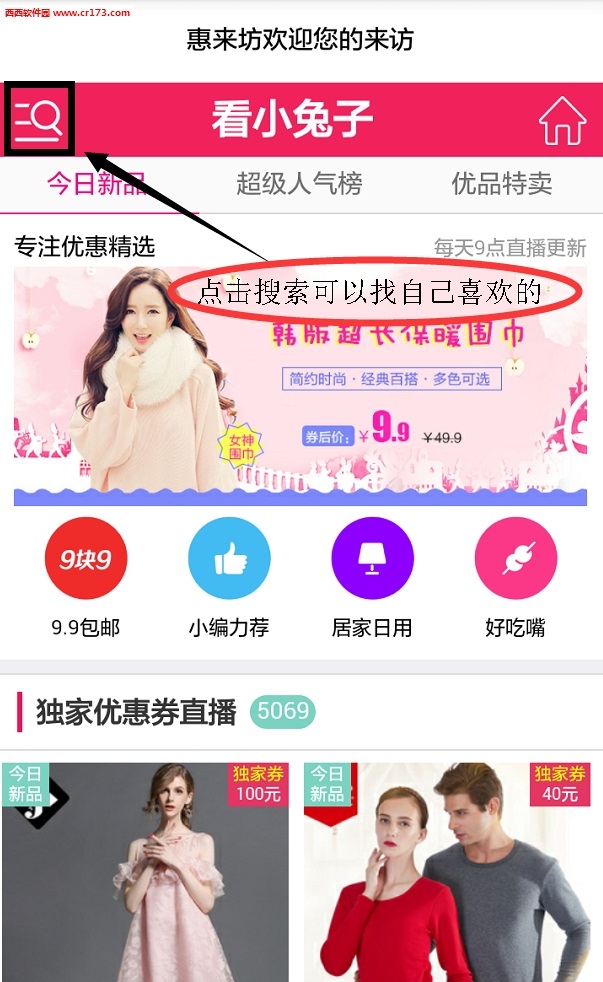This screenshot has width=603, height=982.
Task: Open the 好吃嘴 category
Action: coord(515,559)
